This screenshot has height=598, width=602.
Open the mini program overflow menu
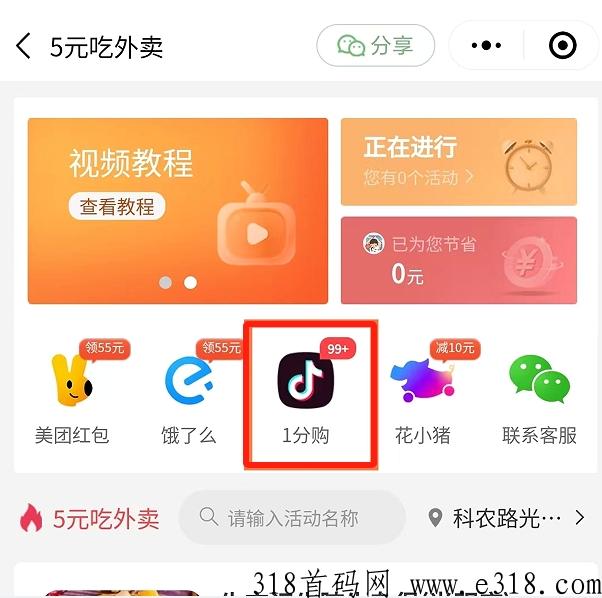[x=486, y=46]
